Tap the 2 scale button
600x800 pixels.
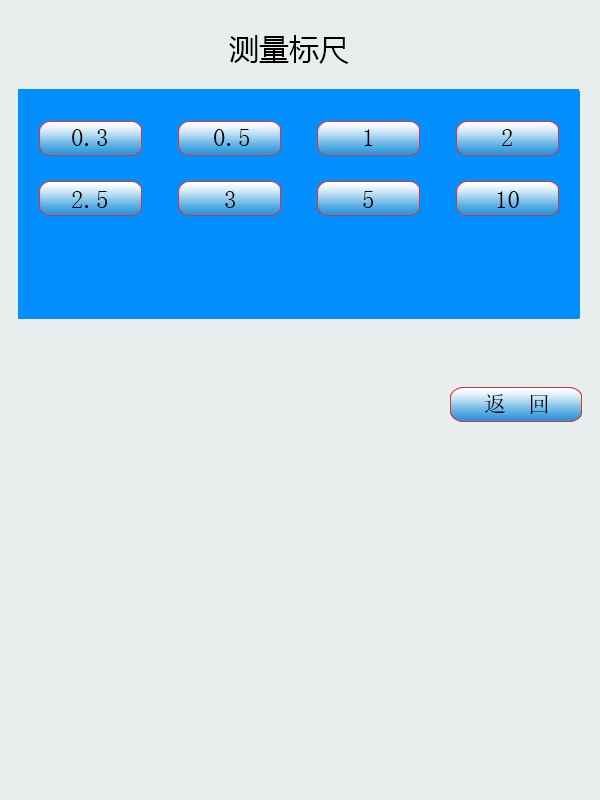tap(507, 139)
